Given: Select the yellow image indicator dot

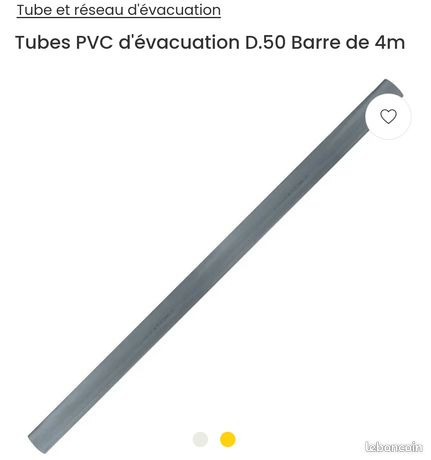Looking at the screenshot, I should click(228, 439).
